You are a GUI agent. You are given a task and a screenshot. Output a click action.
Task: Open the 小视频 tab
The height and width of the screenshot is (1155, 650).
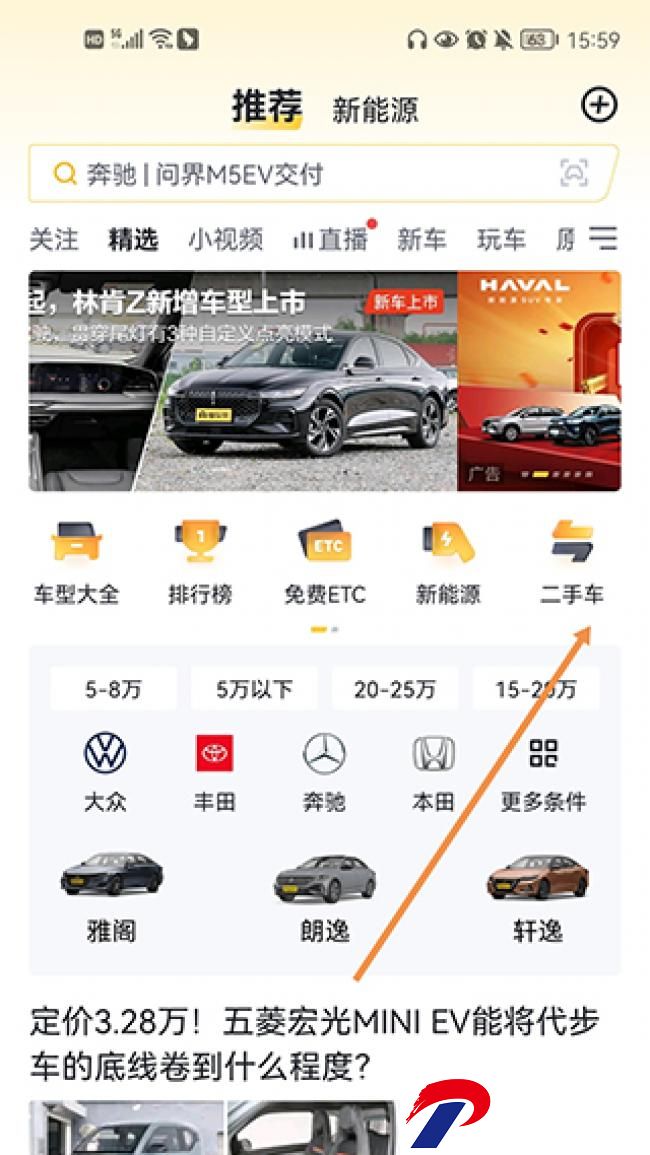click(x=226, y=239)
